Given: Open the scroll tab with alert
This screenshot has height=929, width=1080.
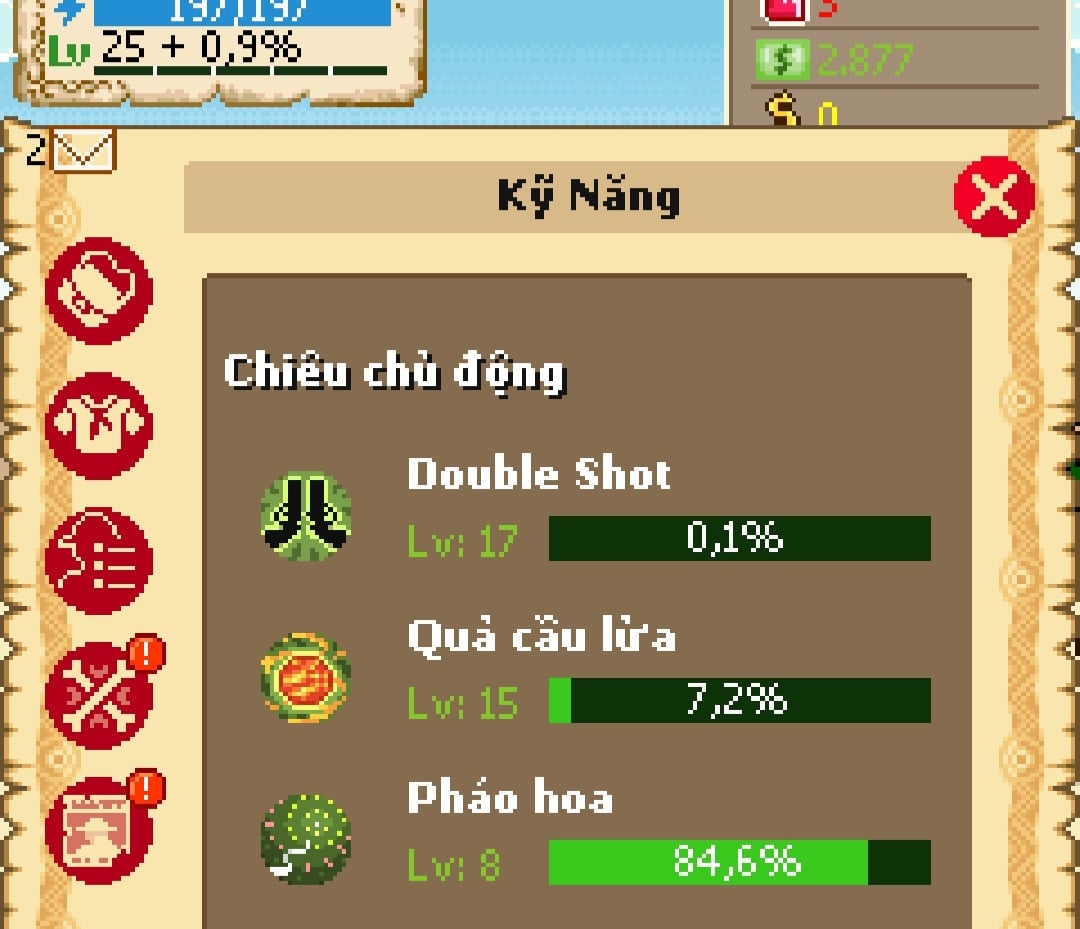Looking at the screenshot, I should (98, 829).
